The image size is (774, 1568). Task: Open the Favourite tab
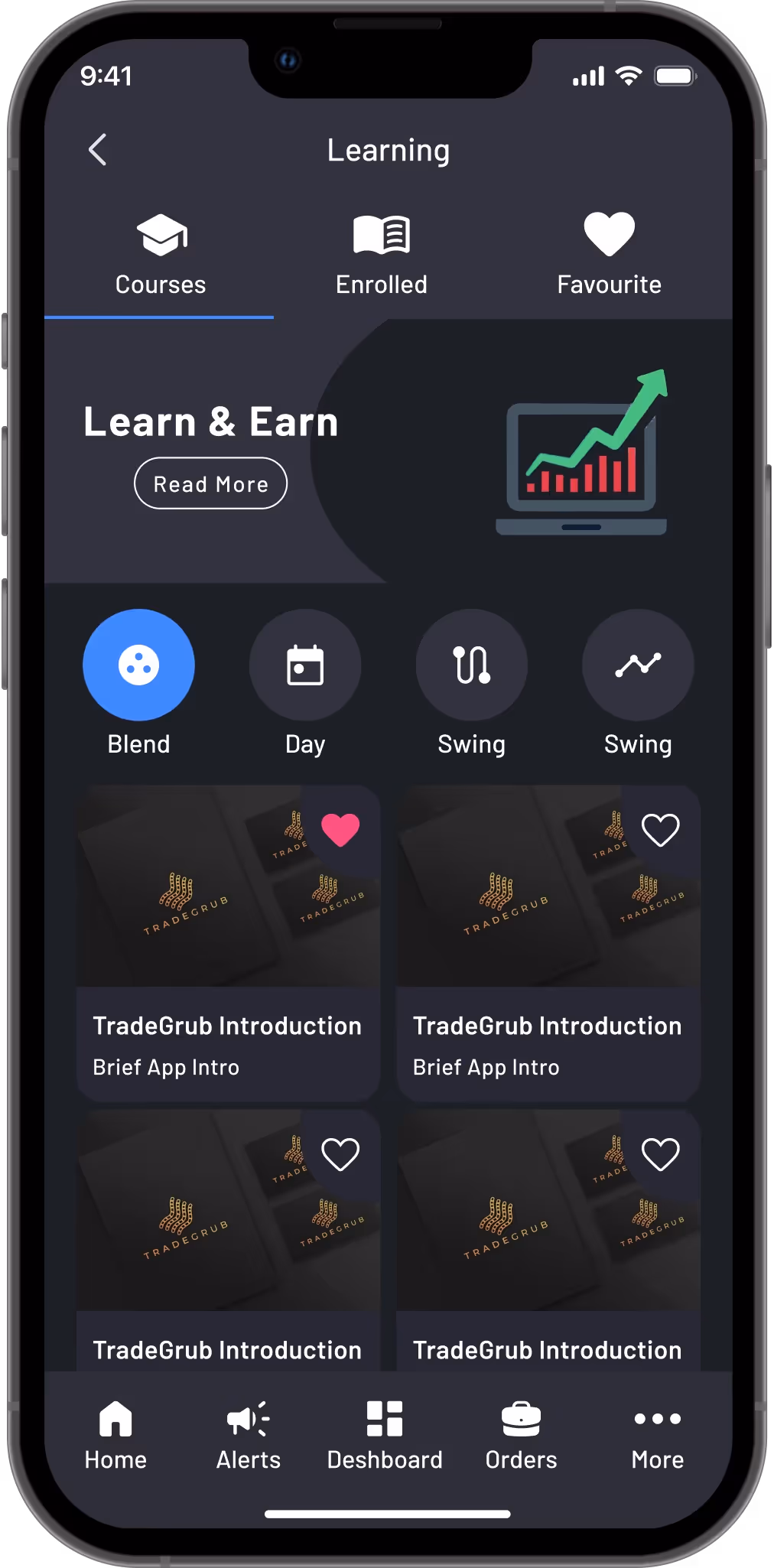click(610, 255)
